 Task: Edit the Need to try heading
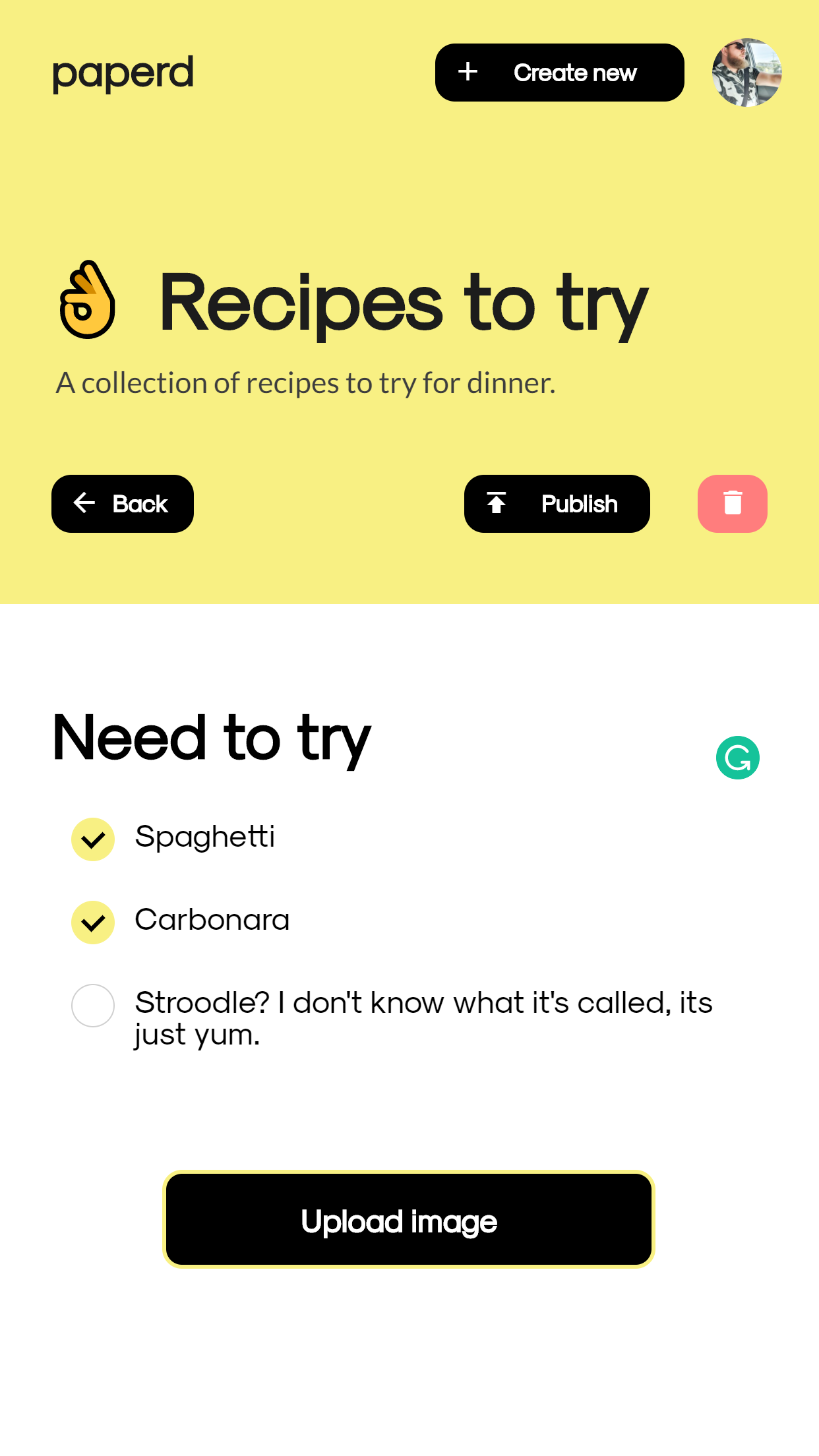pyautogui.click(x=212, y=739)
